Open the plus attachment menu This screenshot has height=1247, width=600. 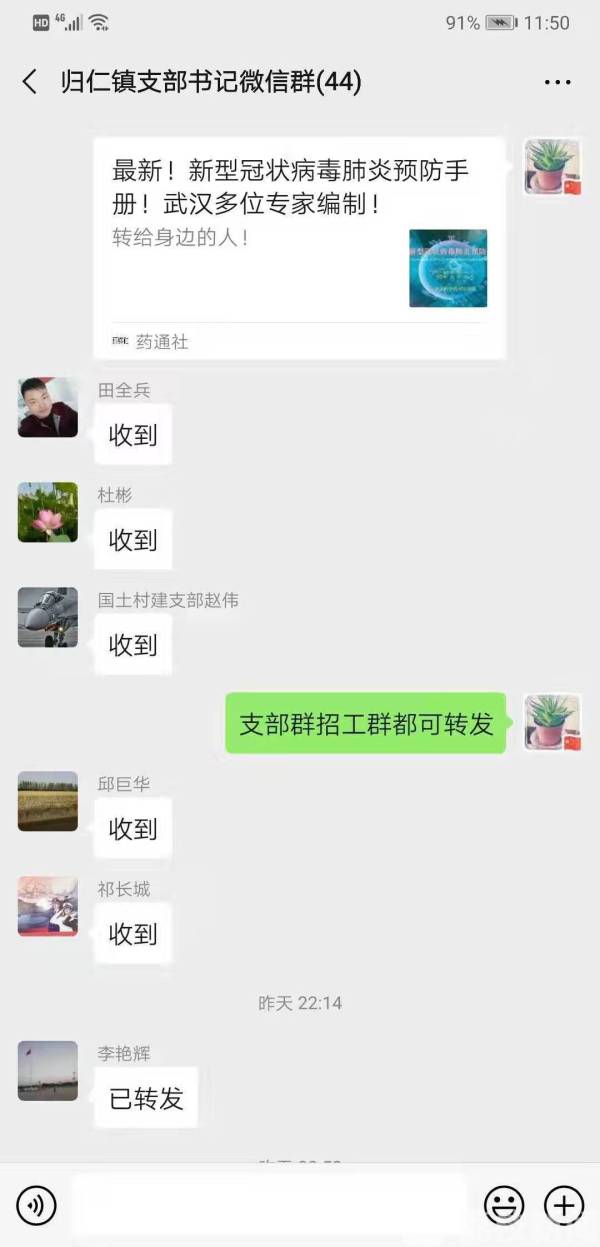[x=563, y=1206]
